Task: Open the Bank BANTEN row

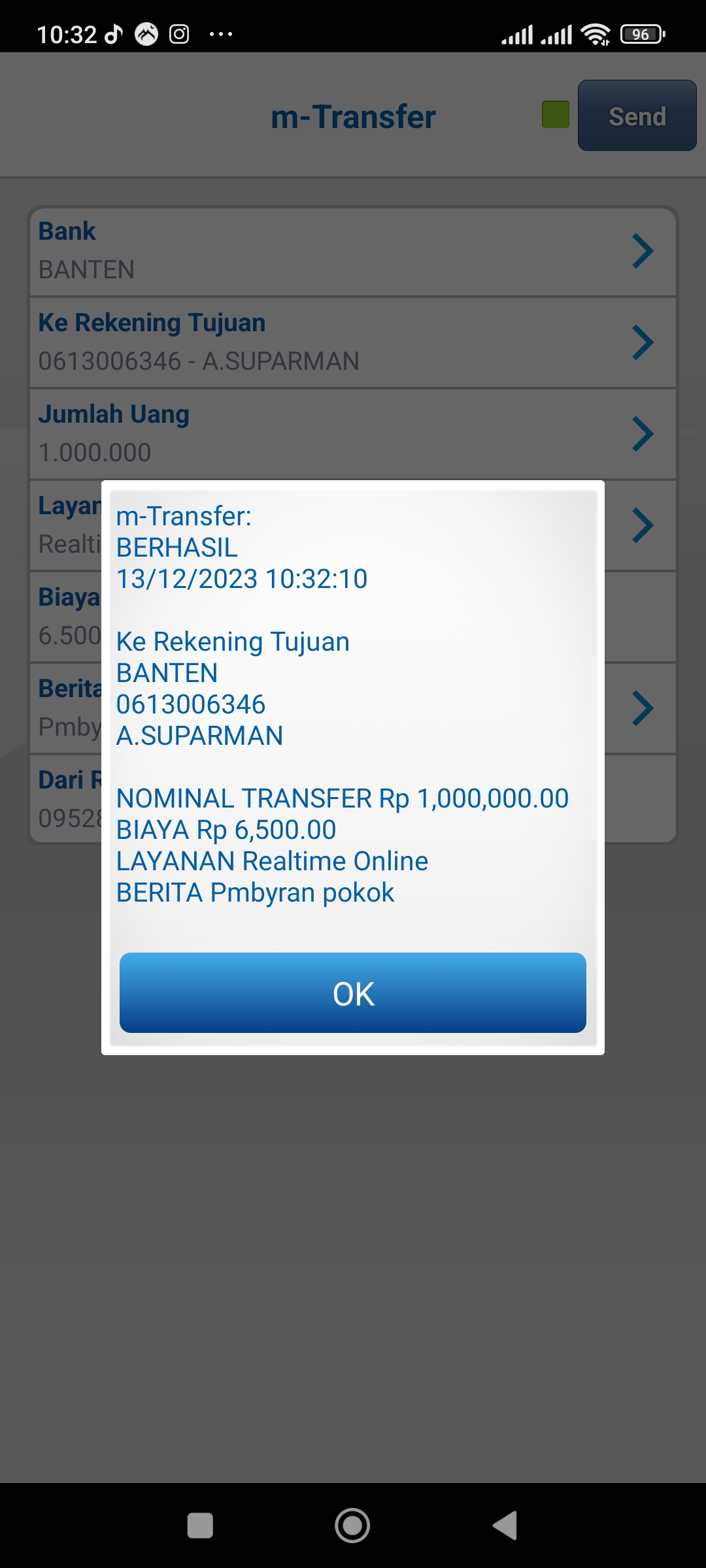Action: click(352, 252)
